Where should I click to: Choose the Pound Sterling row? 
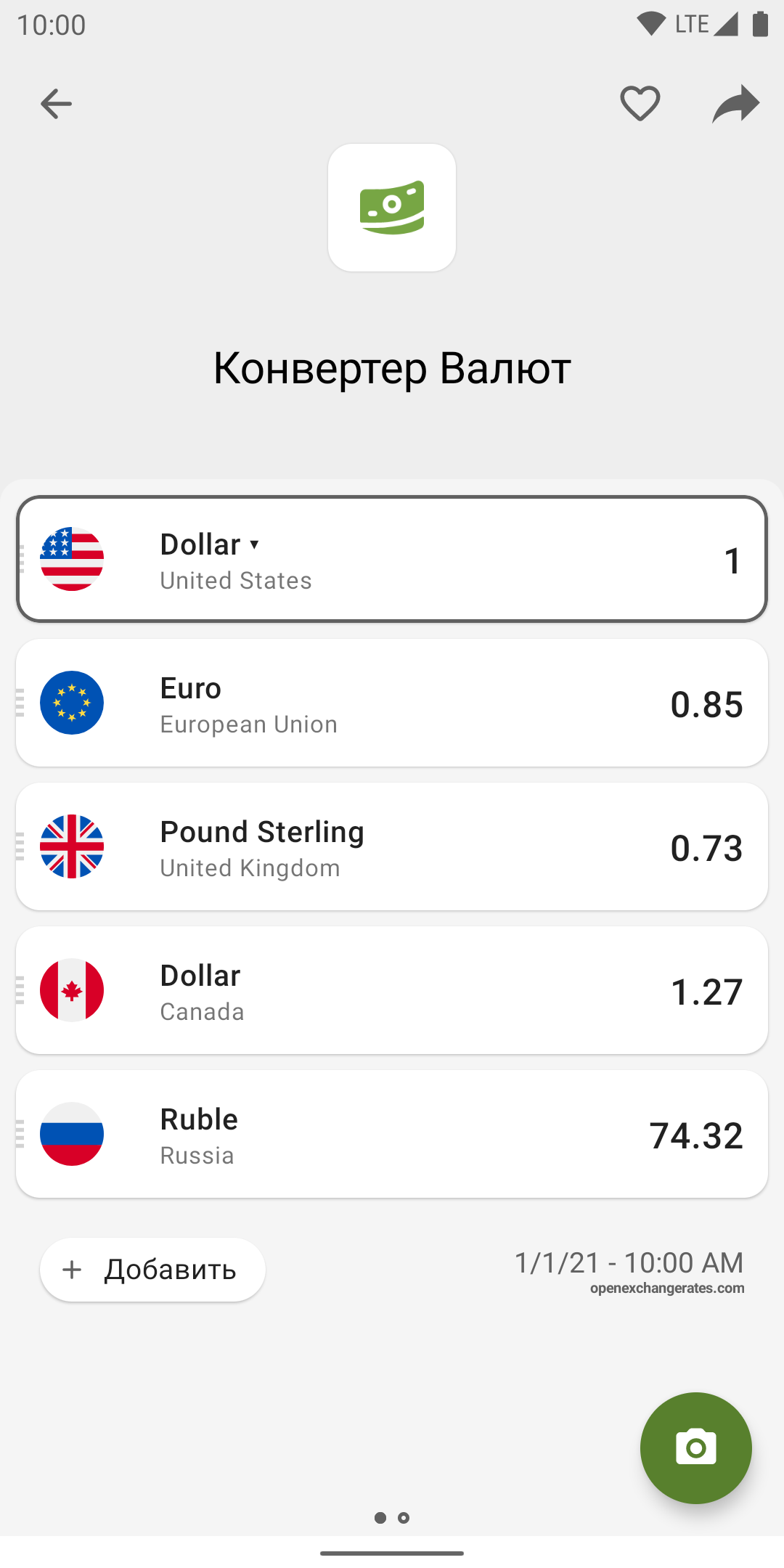[392, 846]
